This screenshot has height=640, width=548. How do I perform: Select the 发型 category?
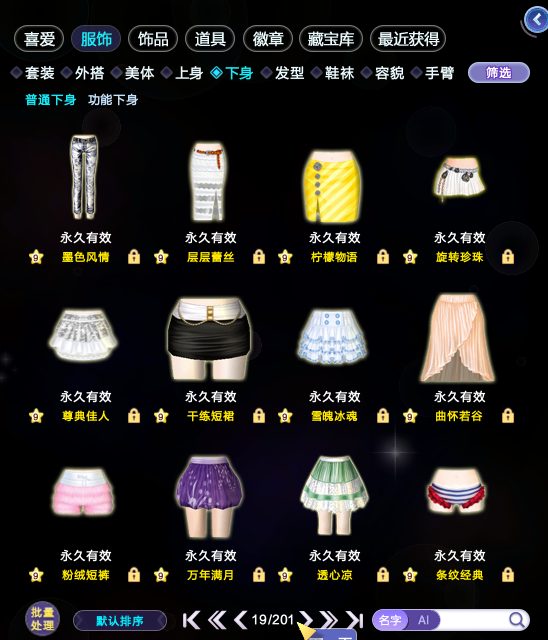pyautogui.click(x=283, y=73)
